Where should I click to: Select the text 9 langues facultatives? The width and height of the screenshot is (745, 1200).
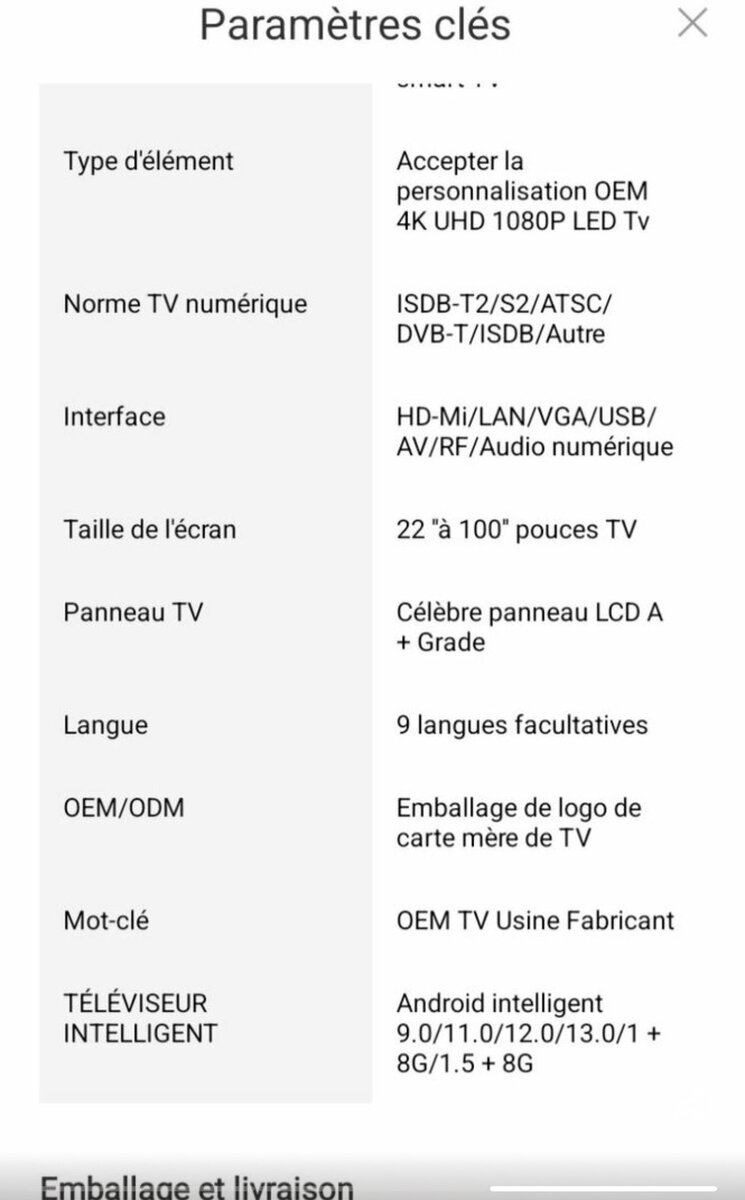click(x=523, y=724)
